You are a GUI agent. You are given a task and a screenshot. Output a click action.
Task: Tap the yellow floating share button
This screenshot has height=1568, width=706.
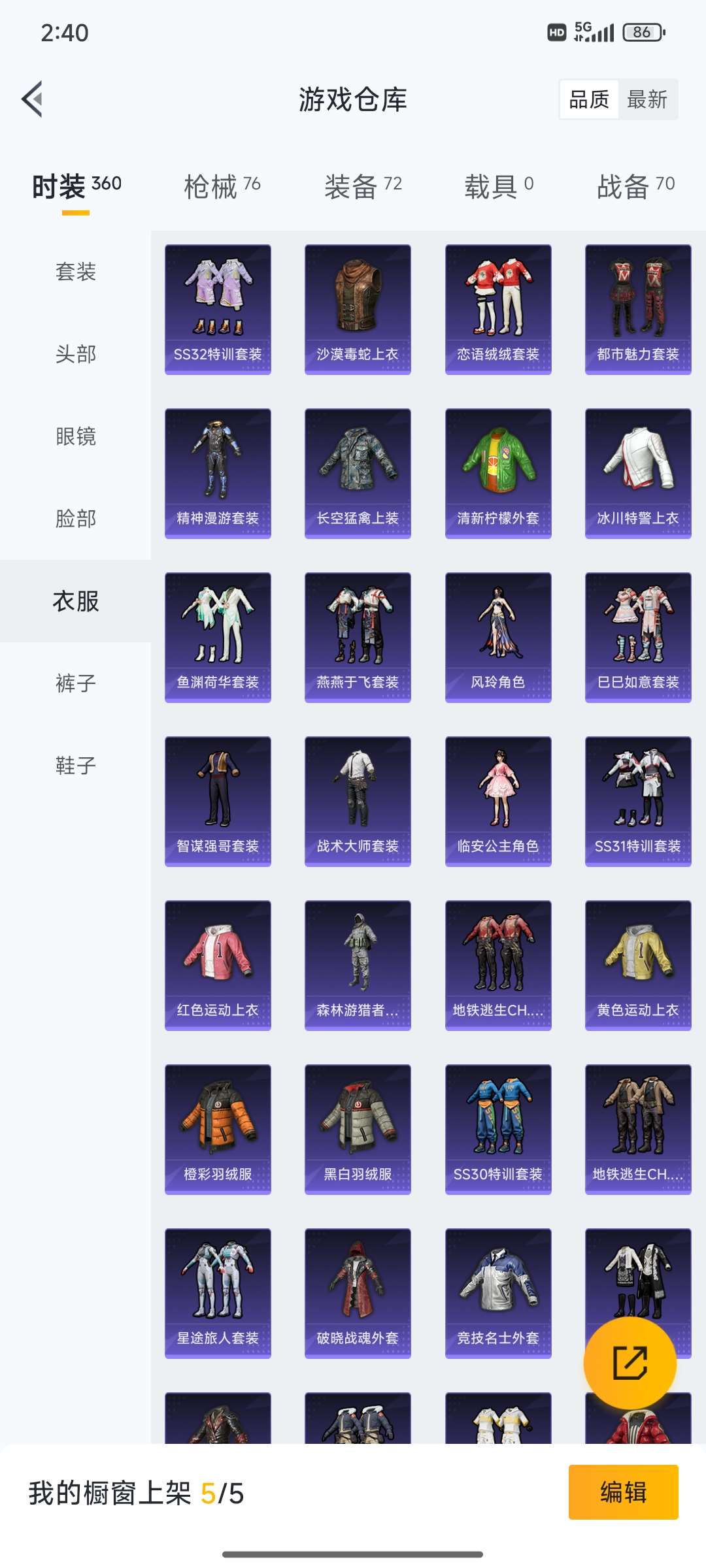coord(630,1363)
